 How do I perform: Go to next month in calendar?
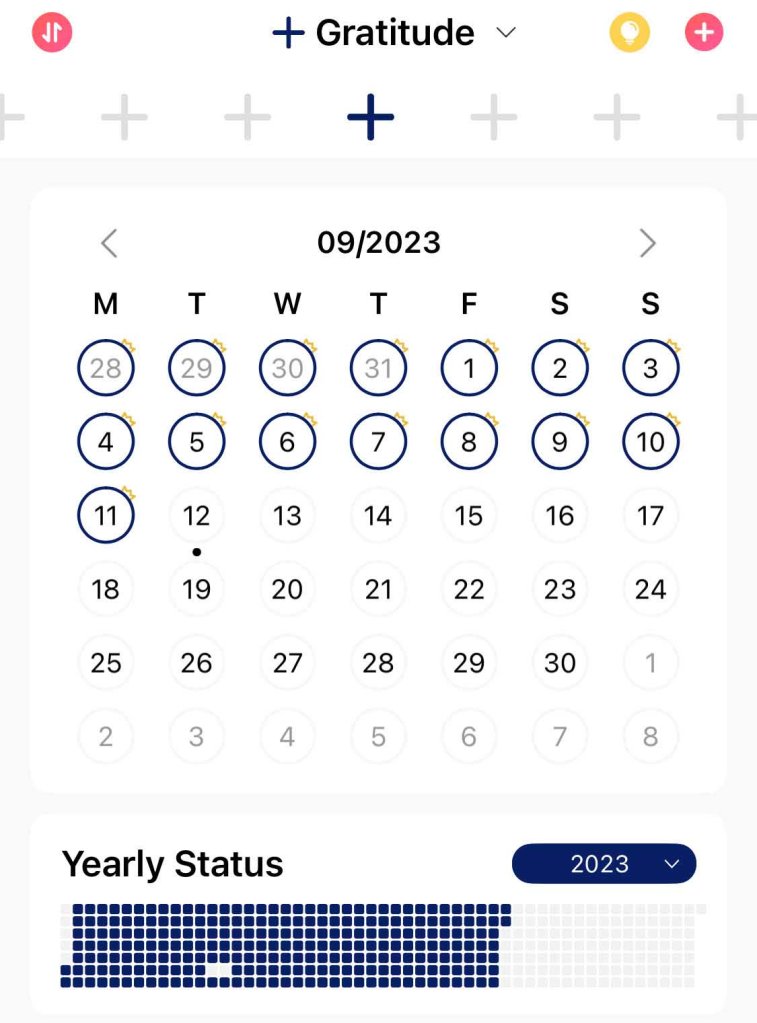tap(648, 243)
